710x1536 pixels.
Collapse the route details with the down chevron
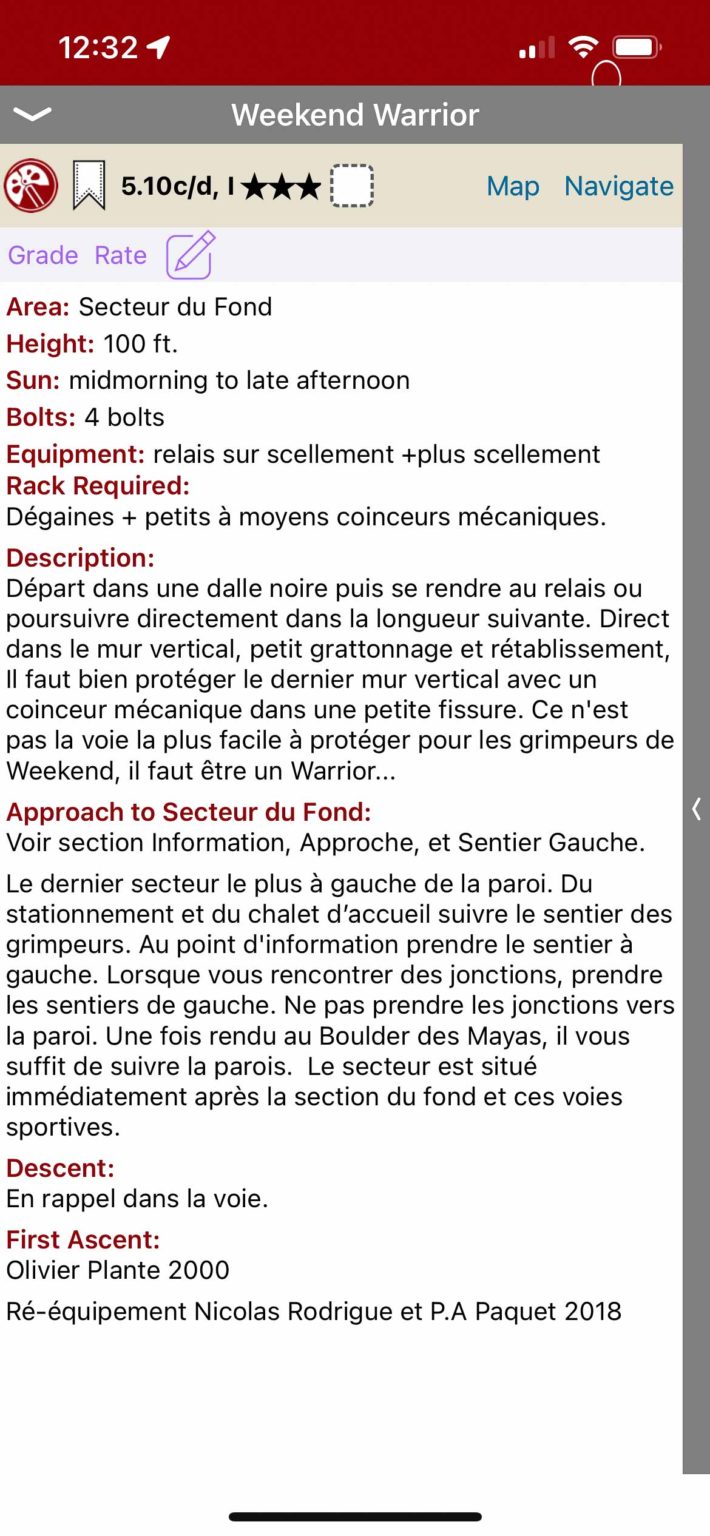[x=33, y=115]
